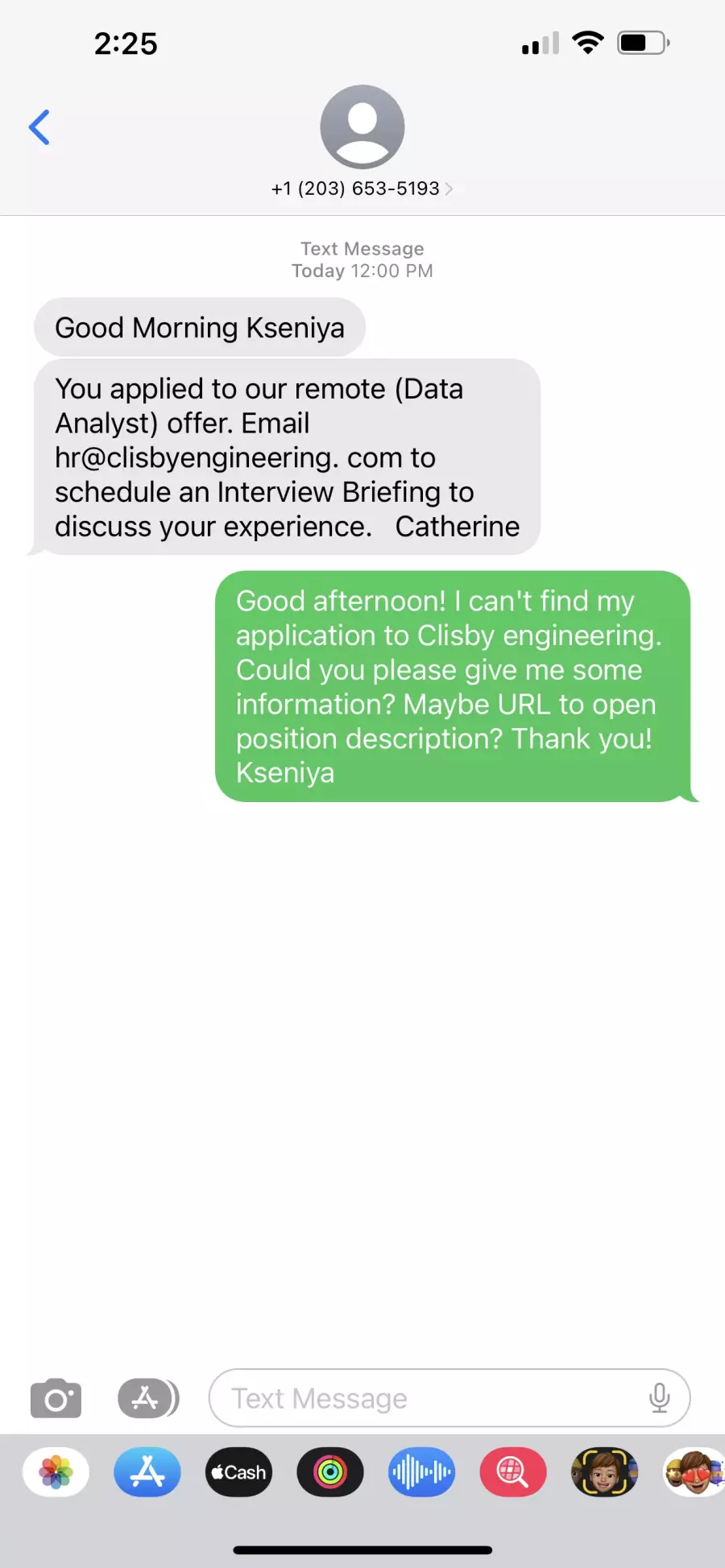Viewport: 725px width, 1568px height.
Task: Open the App Store in the app strip
Action: click(147, 1472)
